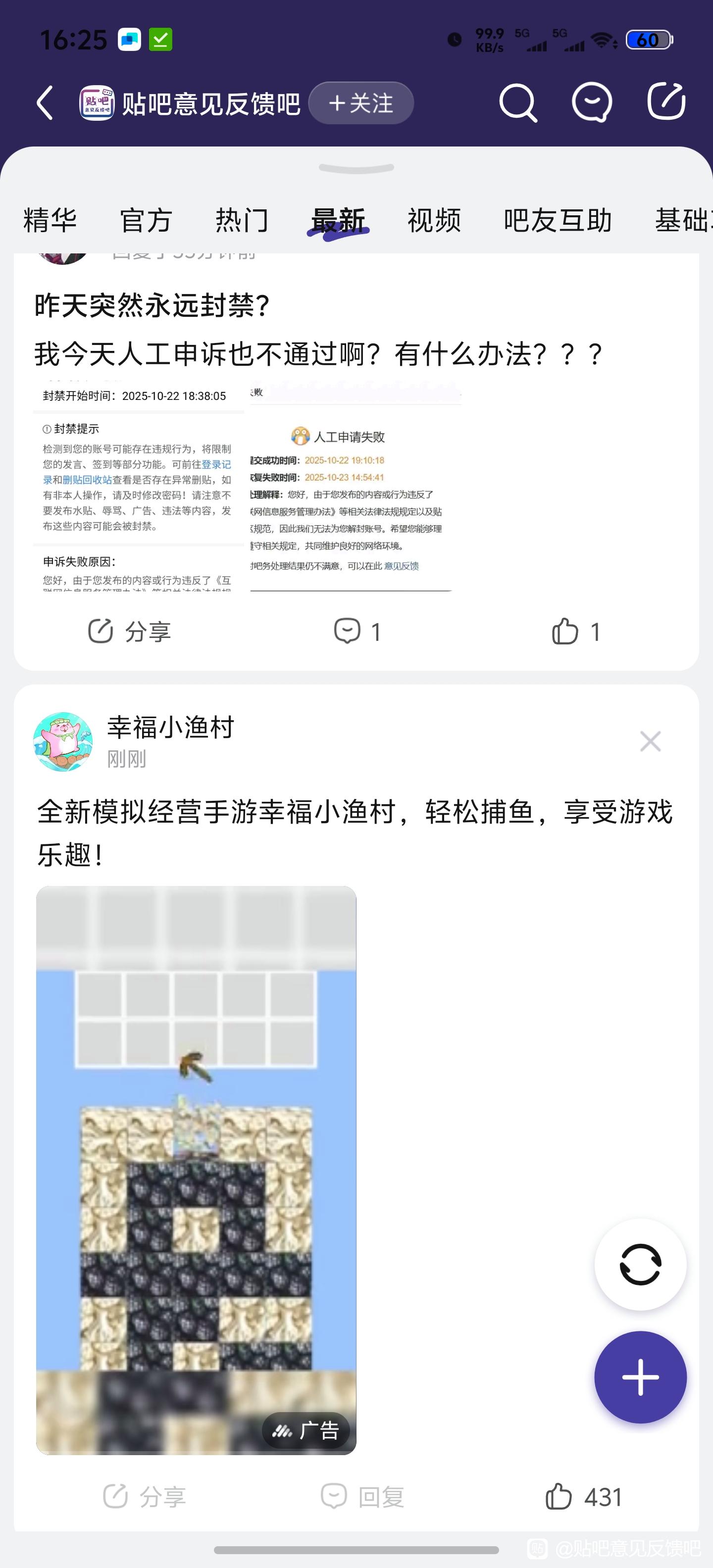
Task: Like the 幸福小渔村 ad post
Action: [x=583, y=1497]
